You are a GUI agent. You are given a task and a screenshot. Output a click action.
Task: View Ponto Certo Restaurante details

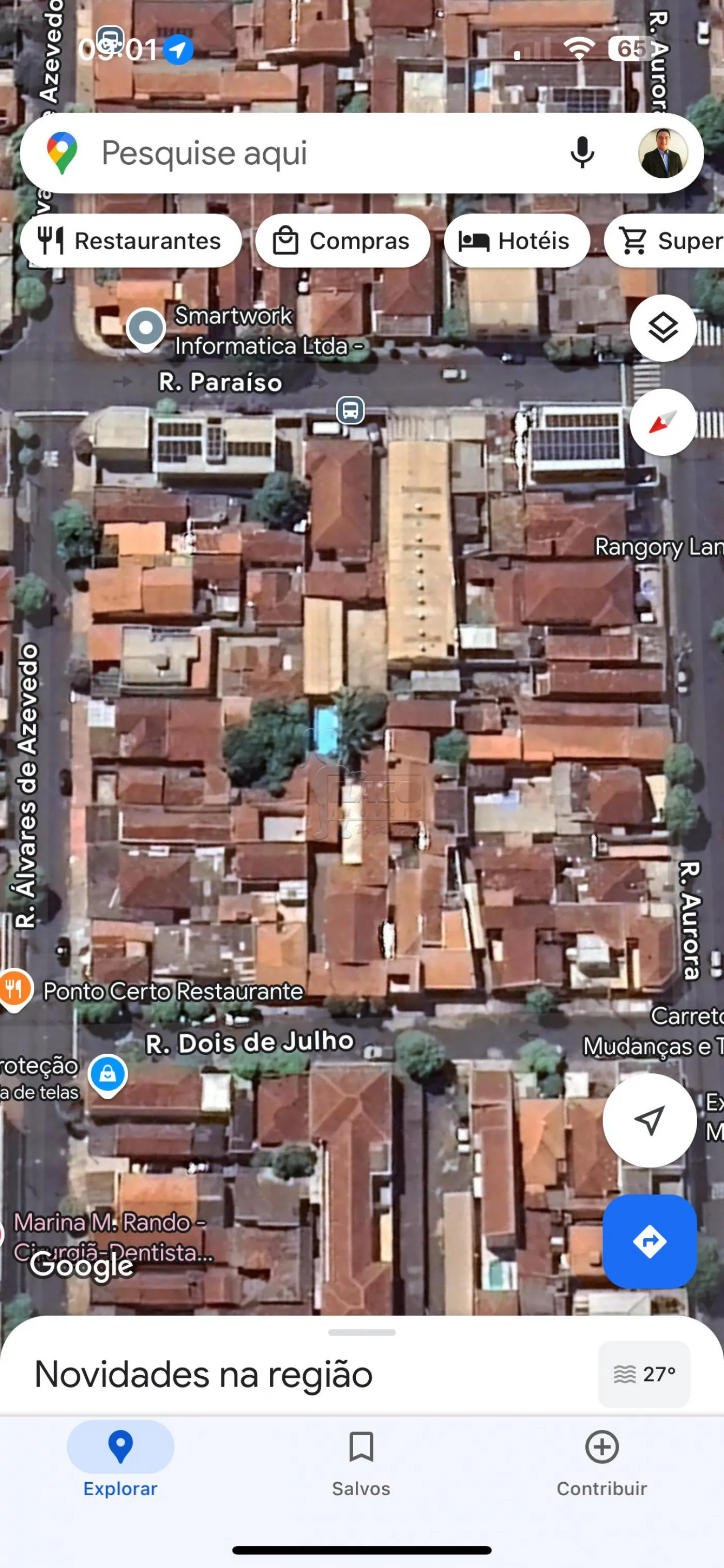172,992
